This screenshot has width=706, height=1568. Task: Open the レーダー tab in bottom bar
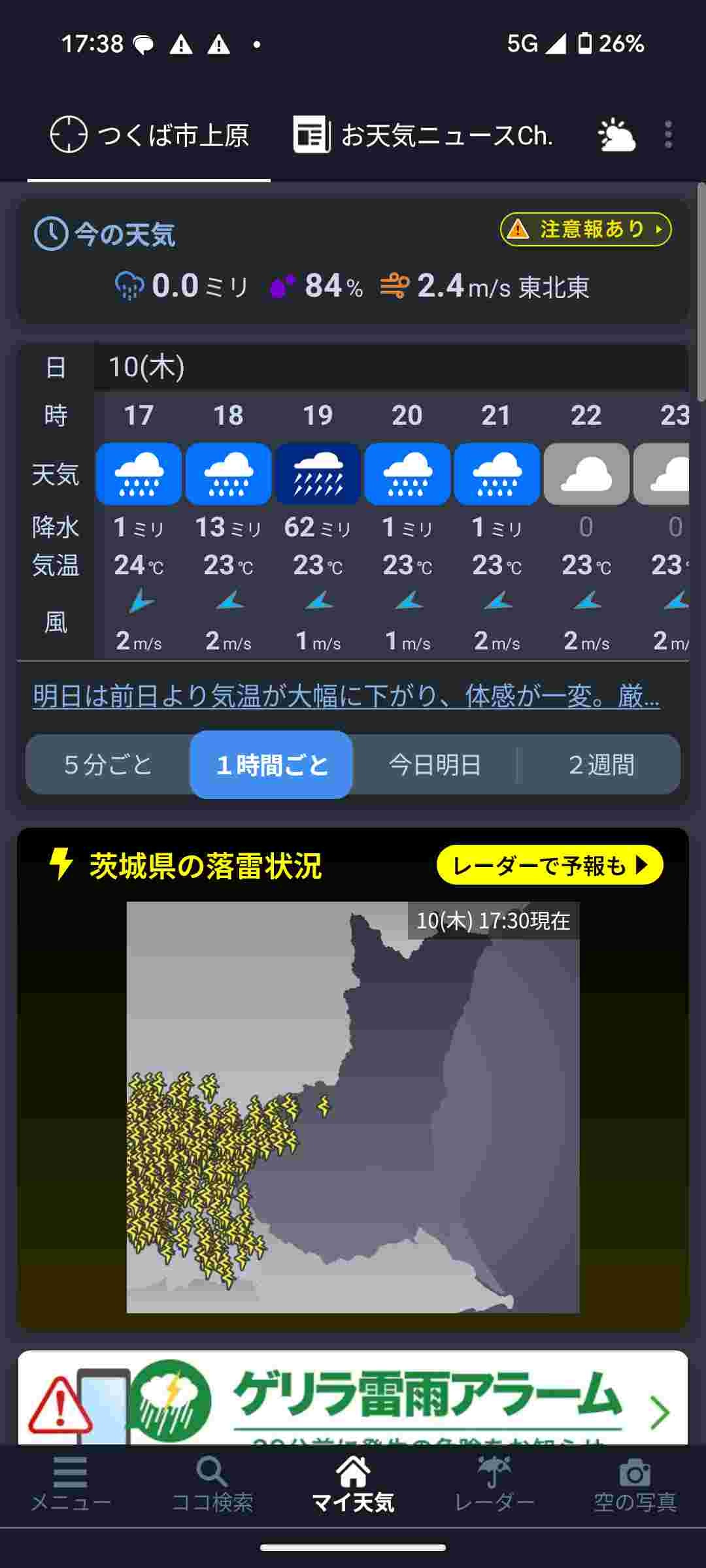pyautogui.click(x=494, y=1485)
